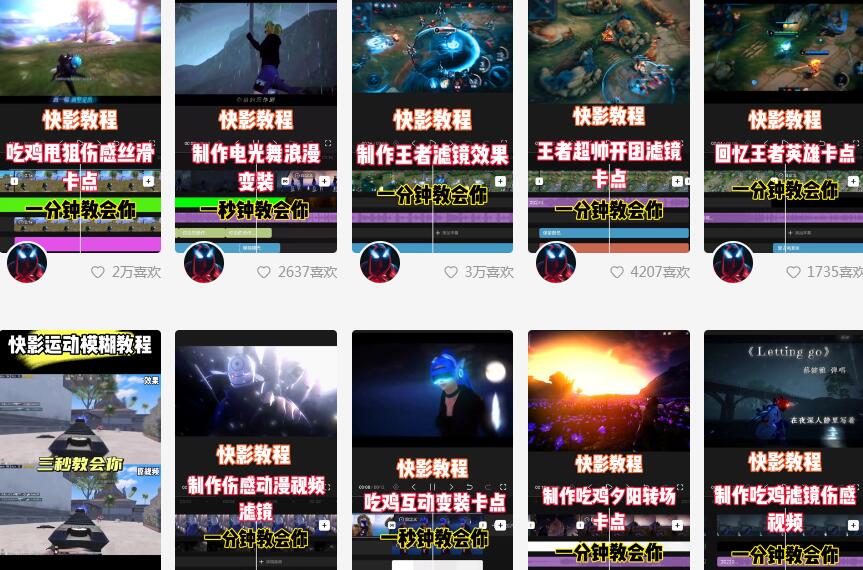Open author avatar beside 4207喜欢

[x=556, y=263]
